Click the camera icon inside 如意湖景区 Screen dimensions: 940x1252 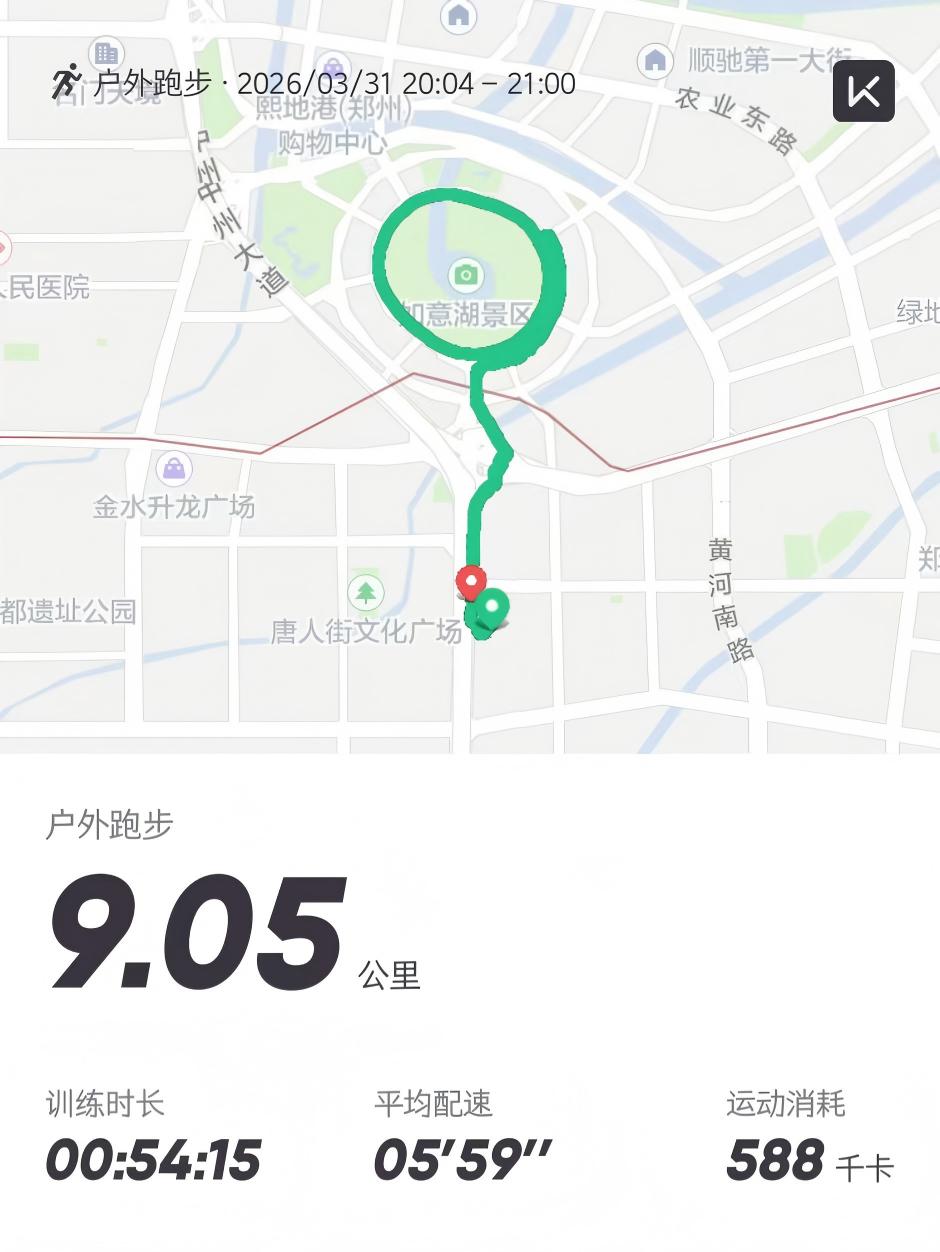click(466, 272)
